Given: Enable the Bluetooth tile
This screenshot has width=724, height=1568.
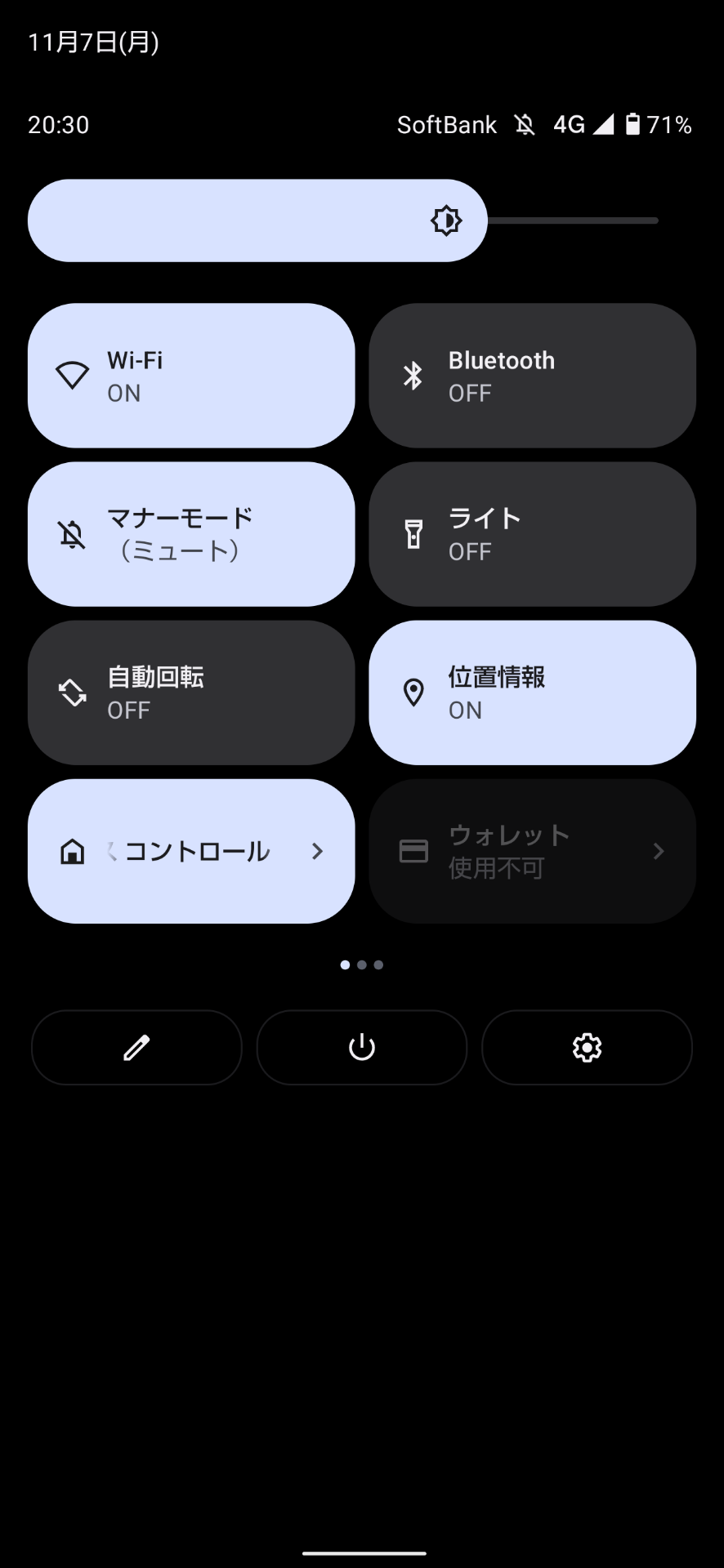Looking at the screenshot, I should coord(532,376).
